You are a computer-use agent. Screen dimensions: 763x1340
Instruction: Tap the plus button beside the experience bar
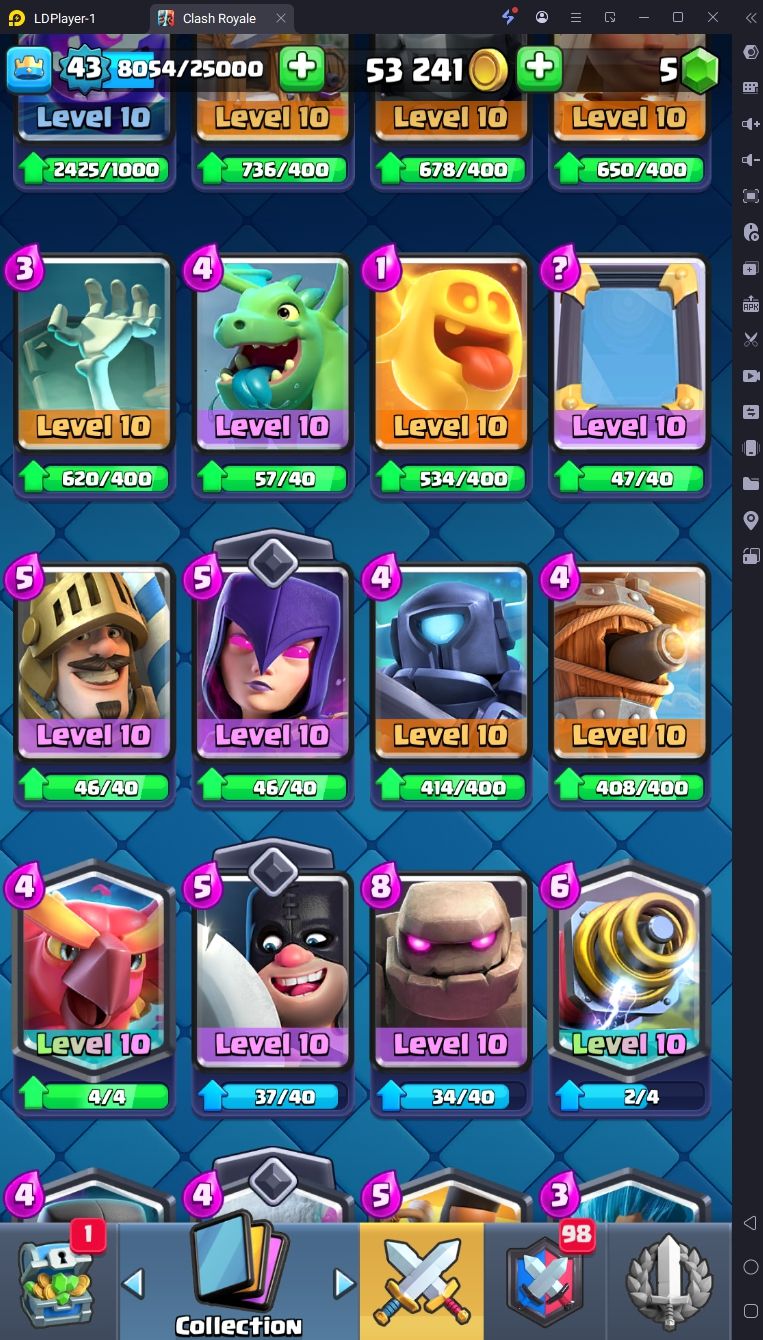301,68
